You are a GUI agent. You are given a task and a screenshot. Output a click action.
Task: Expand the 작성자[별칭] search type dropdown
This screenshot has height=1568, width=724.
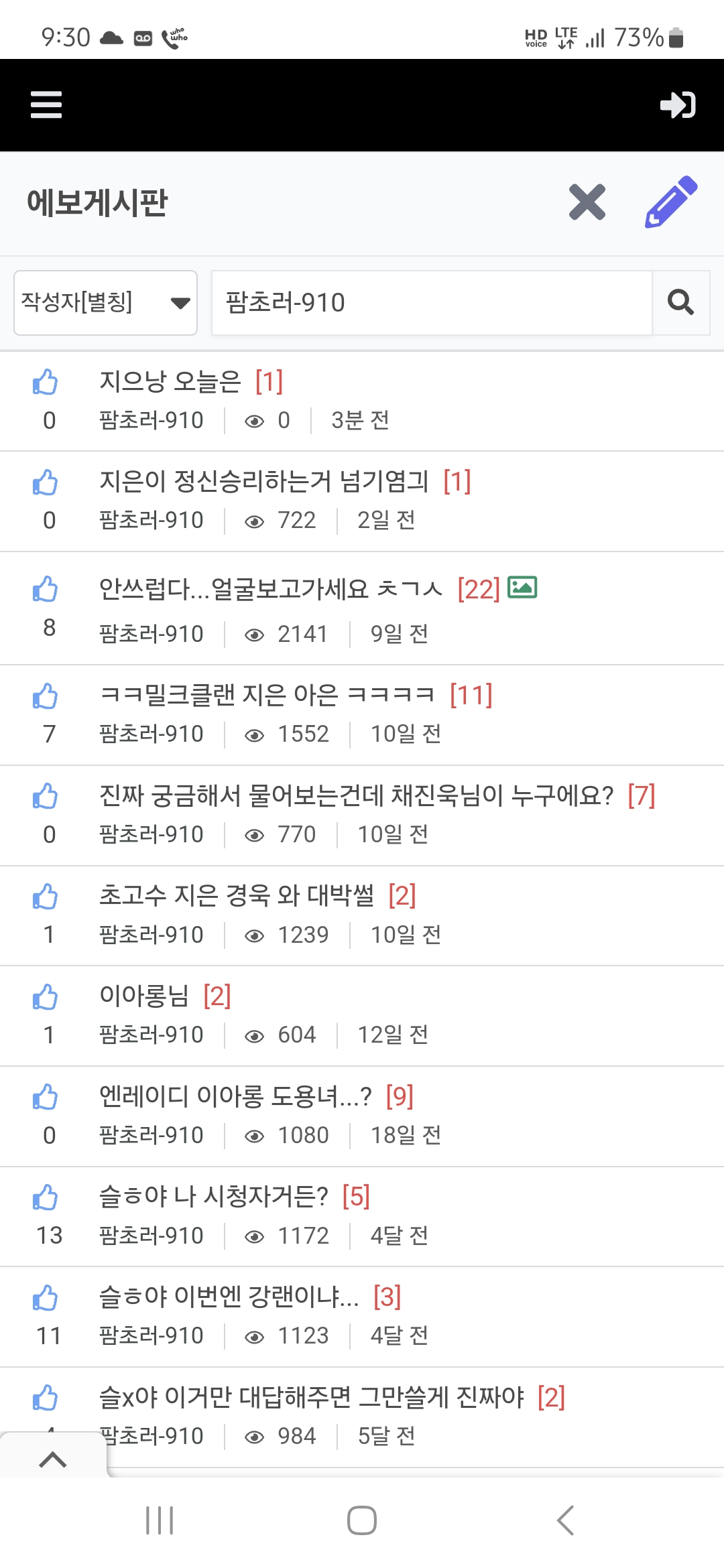[105, 303]
